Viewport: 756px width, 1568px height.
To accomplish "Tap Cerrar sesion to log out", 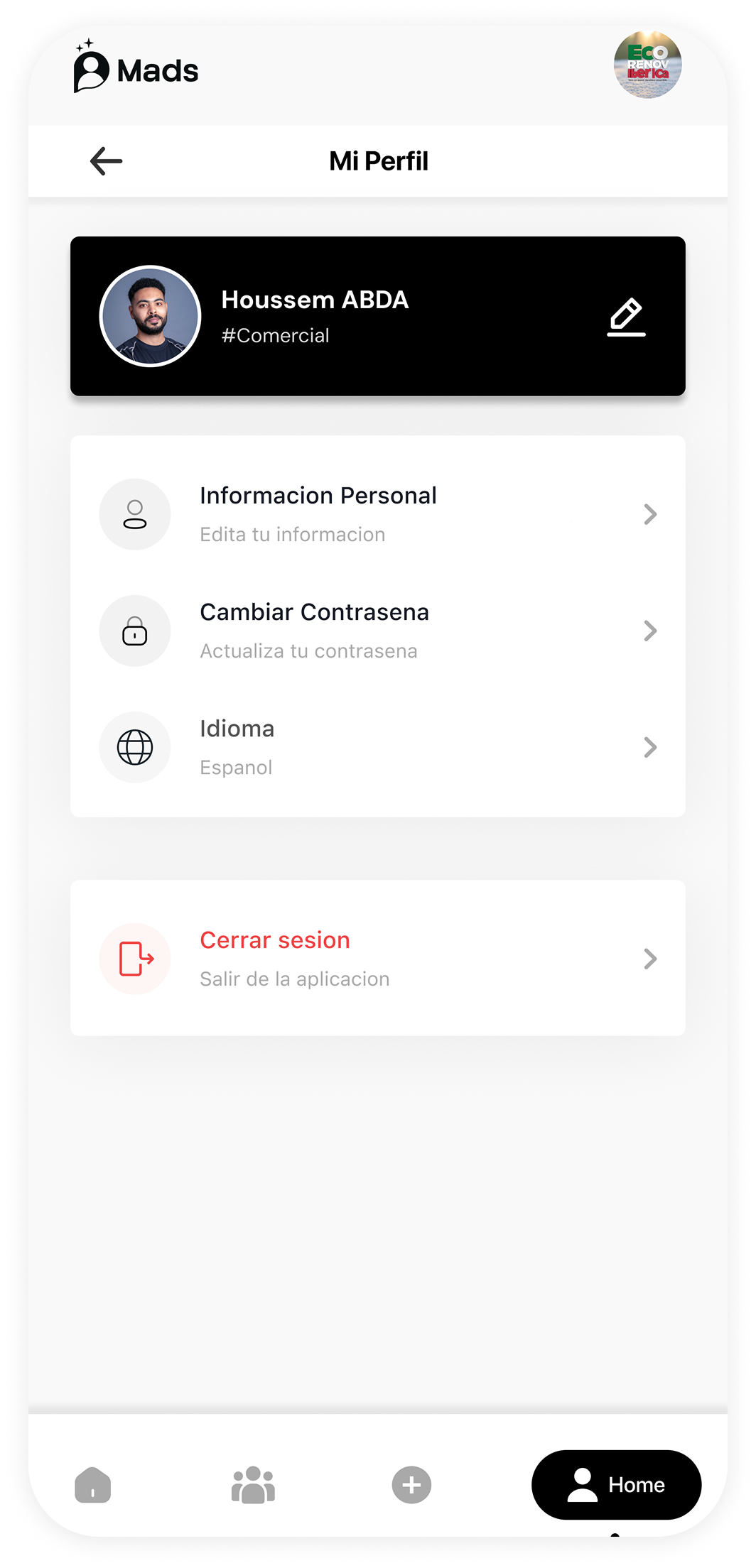I will [x=377, y=959].
